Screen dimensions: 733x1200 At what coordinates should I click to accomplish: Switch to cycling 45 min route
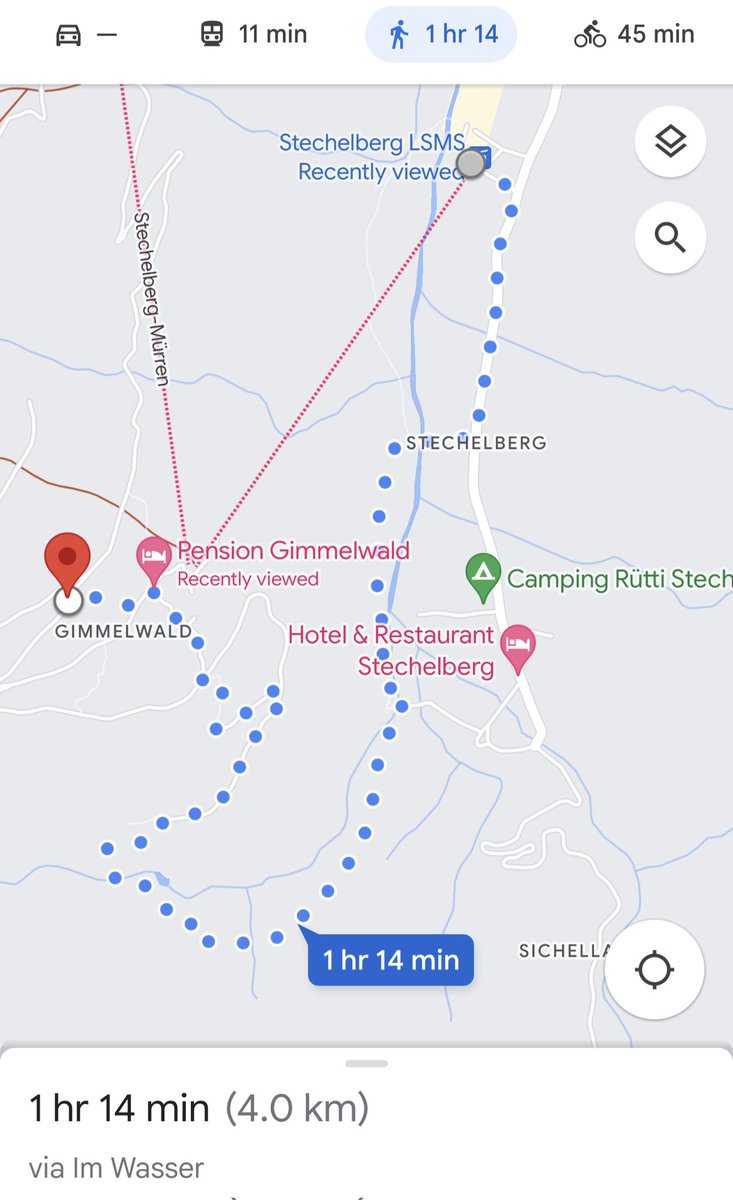633,35
